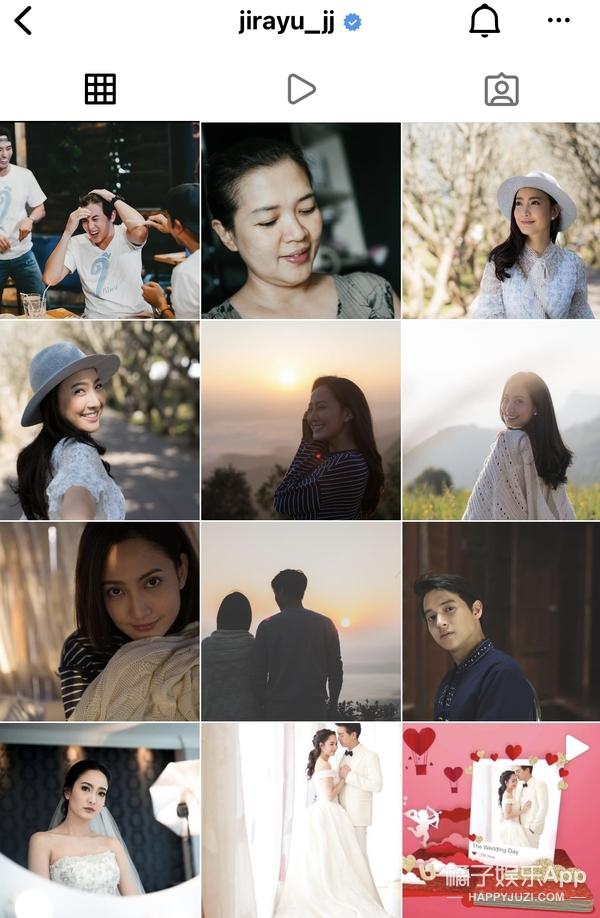This screenshot has width=600, height=918.
Task: Open the sunset post of woman in striped top
Action: (x=300, y=420)
